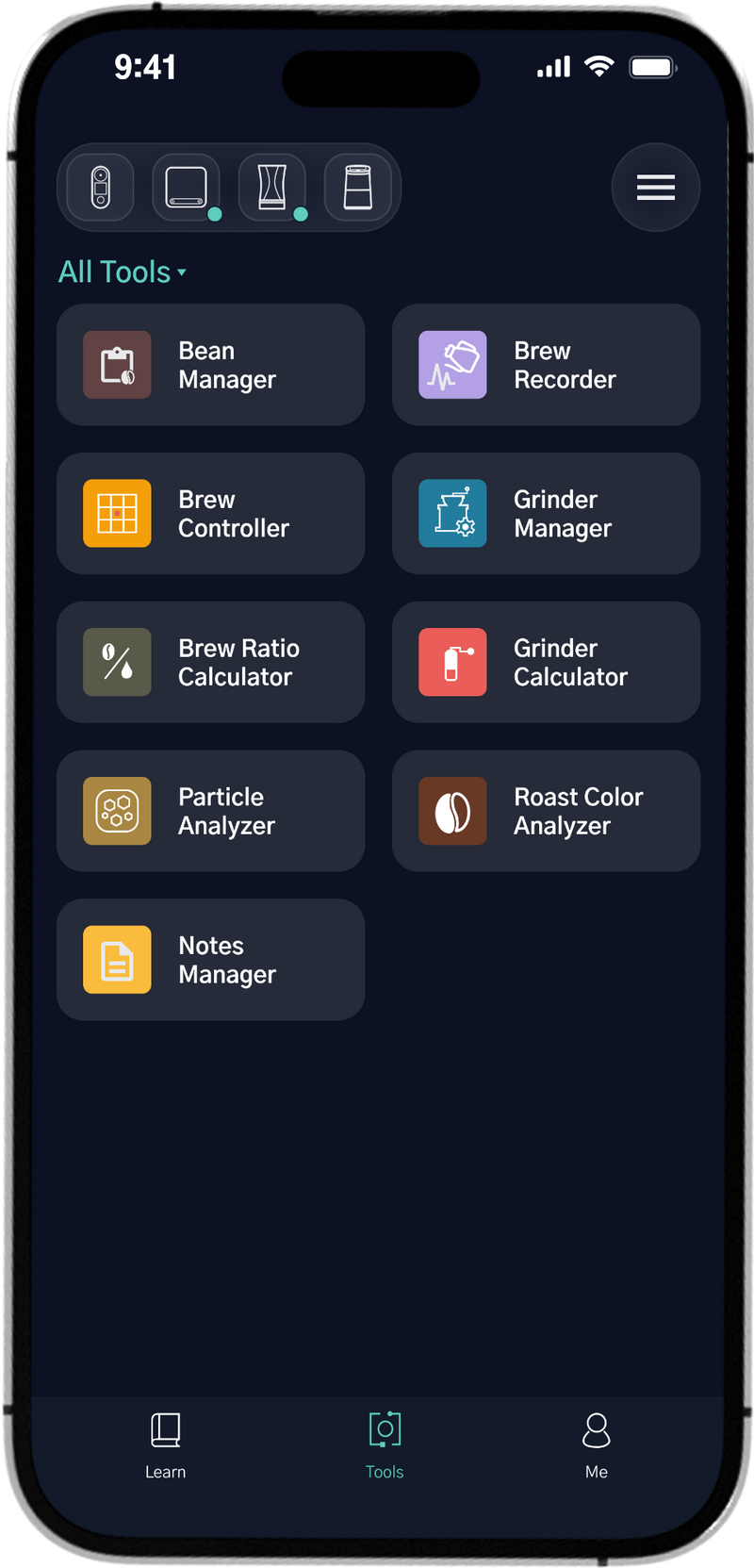
Task: Tap the Tools tab in bottom navigation
Action: (383, 1443)
